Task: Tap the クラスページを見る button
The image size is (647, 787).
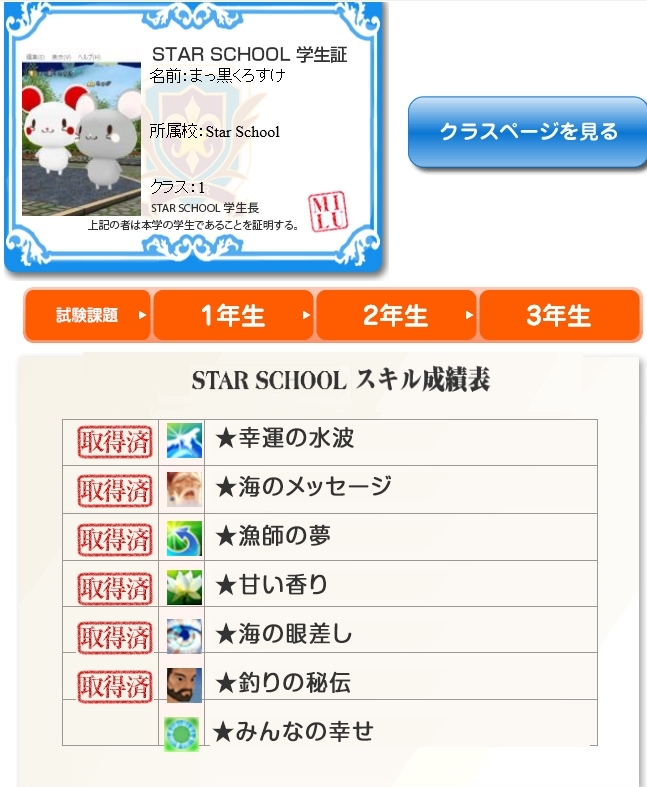Action: pyautogui.click(x=528, y=131)
